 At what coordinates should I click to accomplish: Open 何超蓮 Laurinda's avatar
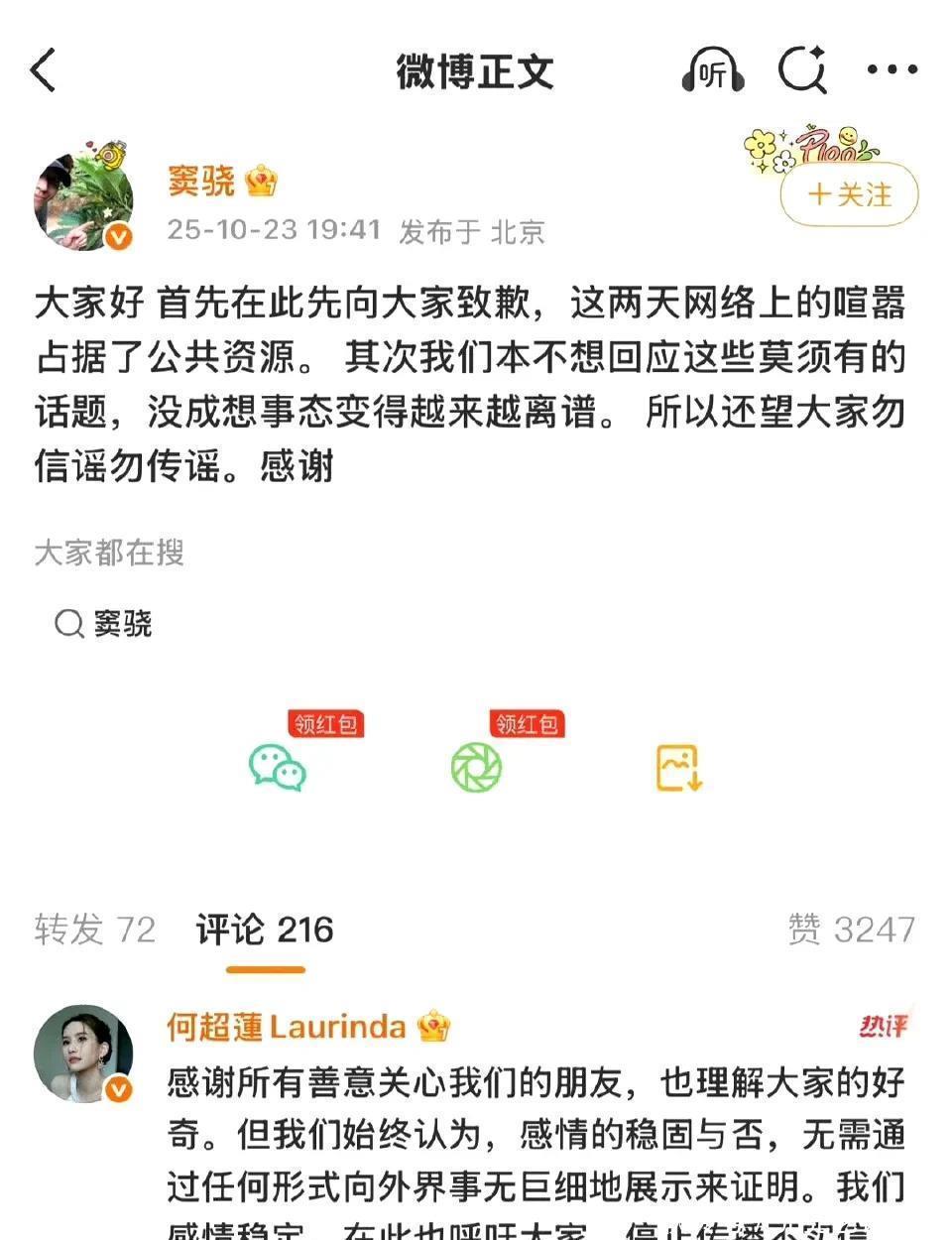point(83,1054)
